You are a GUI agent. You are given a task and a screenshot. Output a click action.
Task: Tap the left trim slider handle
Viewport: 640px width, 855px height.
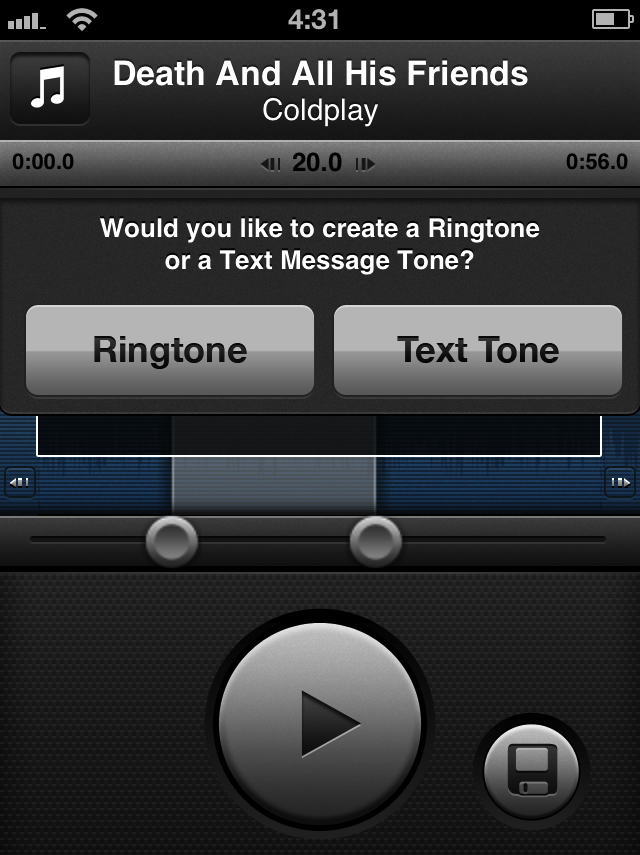click(x=172, y=541)
